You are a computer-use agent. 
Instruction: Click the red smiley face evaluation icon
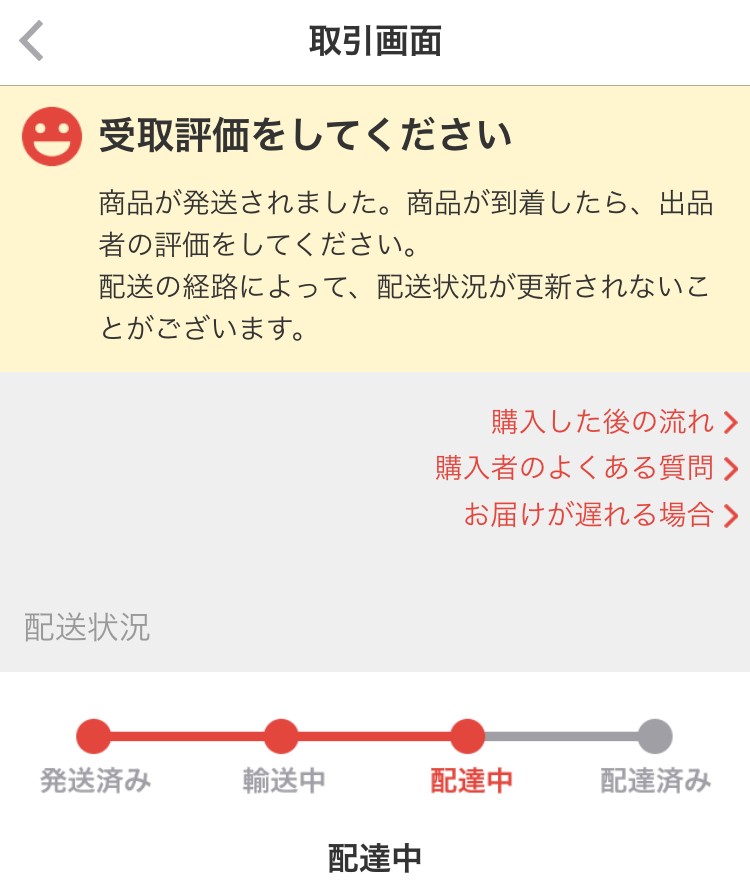(x=50, y=135)
